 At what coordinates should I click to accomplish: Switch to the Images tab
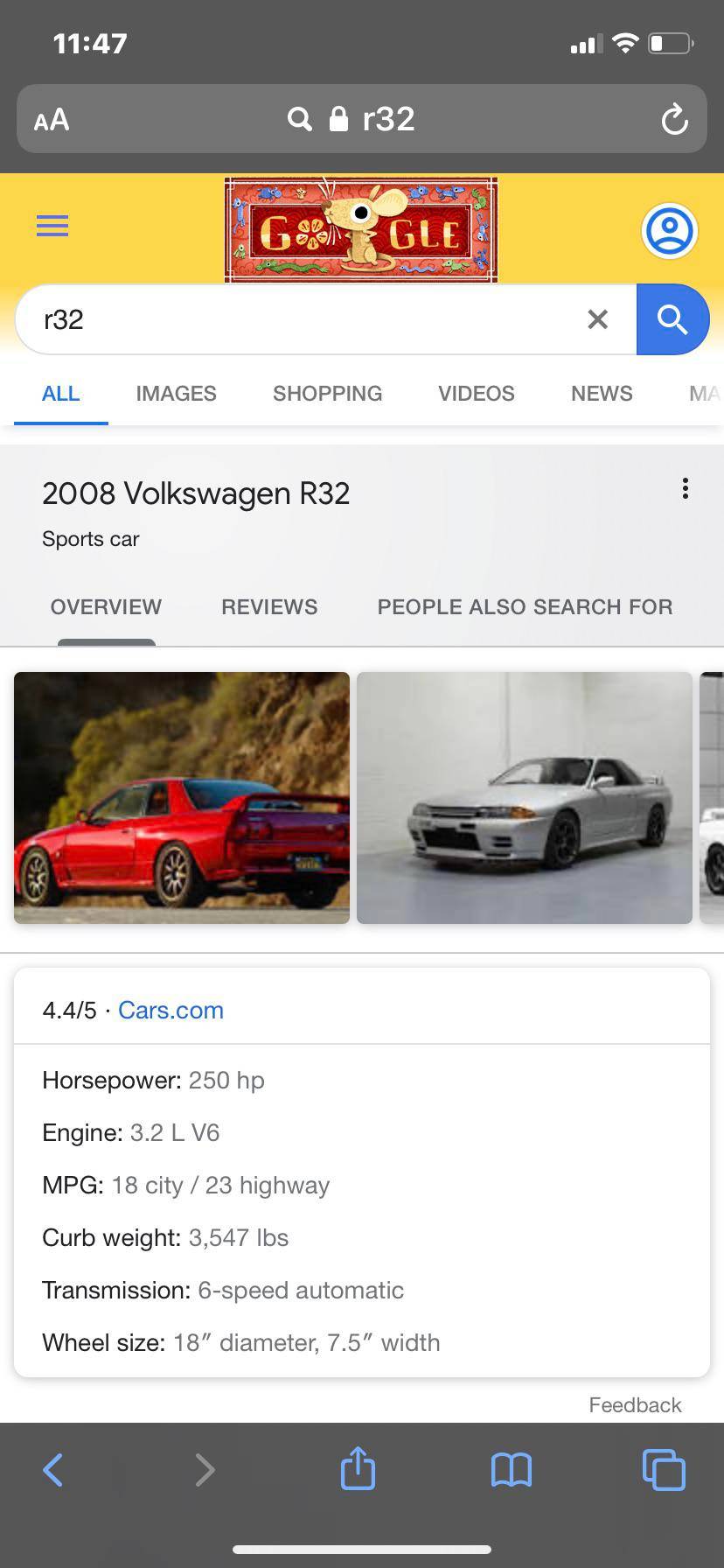coord(176,394)
